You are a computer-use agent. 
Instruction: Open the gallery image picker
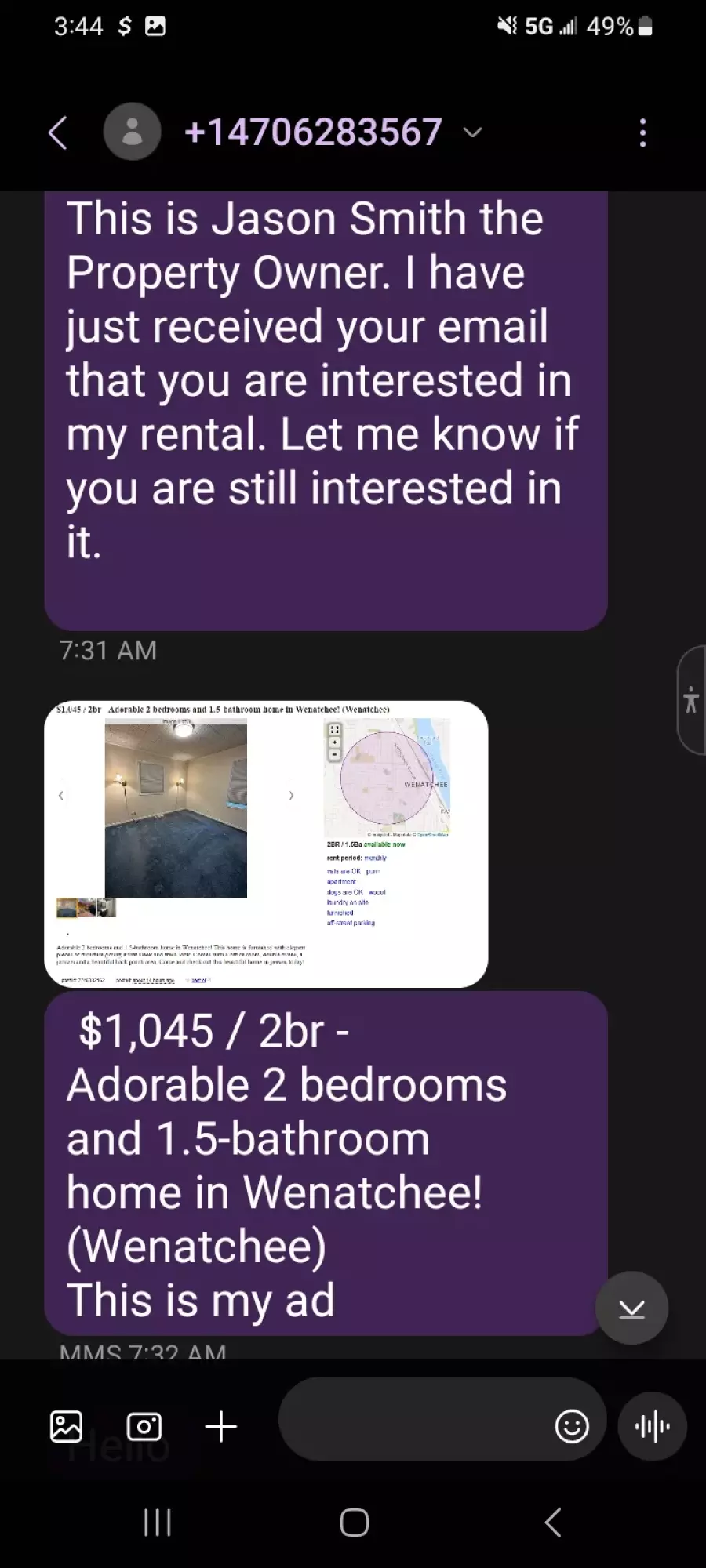point(67,1426)
